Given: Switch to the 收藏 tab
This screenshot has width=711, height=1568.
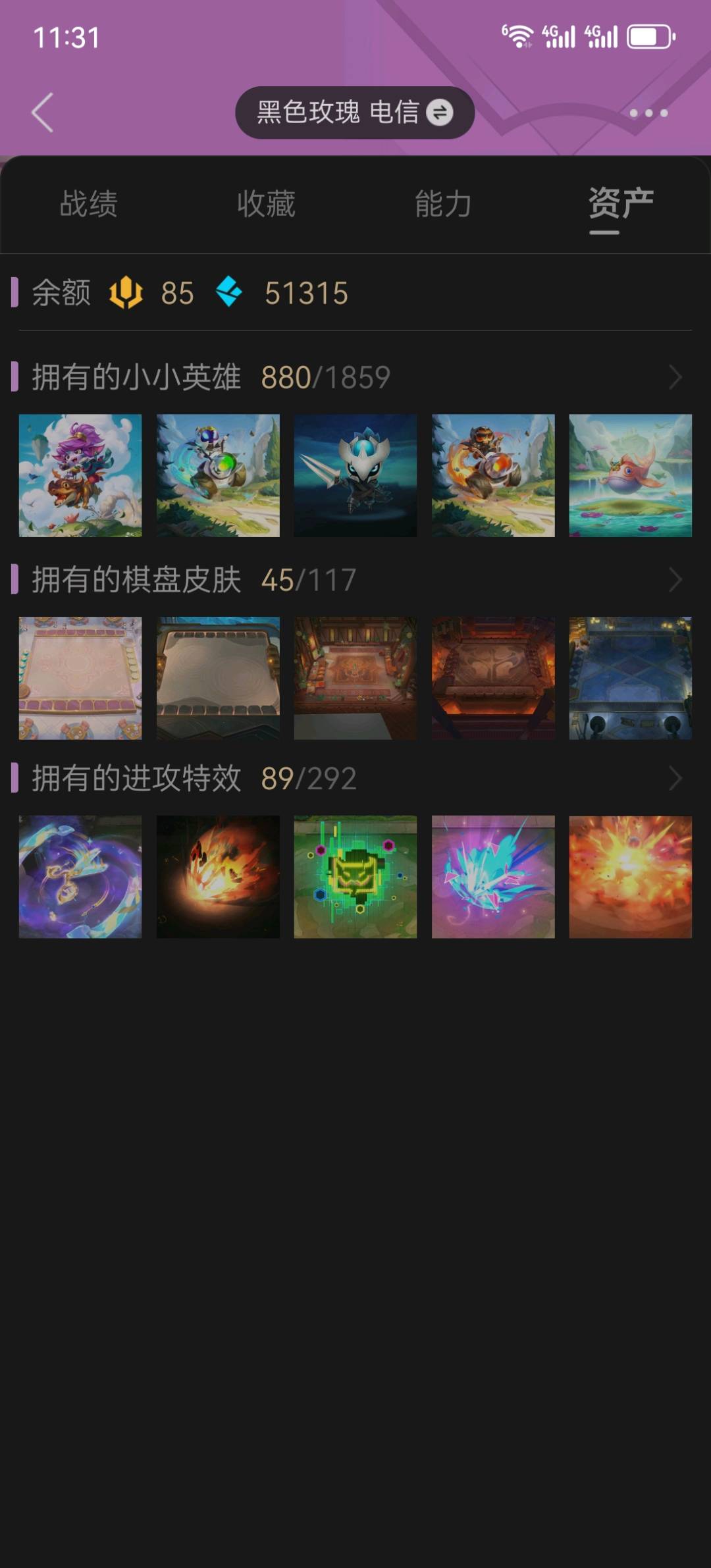Looking at the screenshot, I should click(x=266, y=203).
